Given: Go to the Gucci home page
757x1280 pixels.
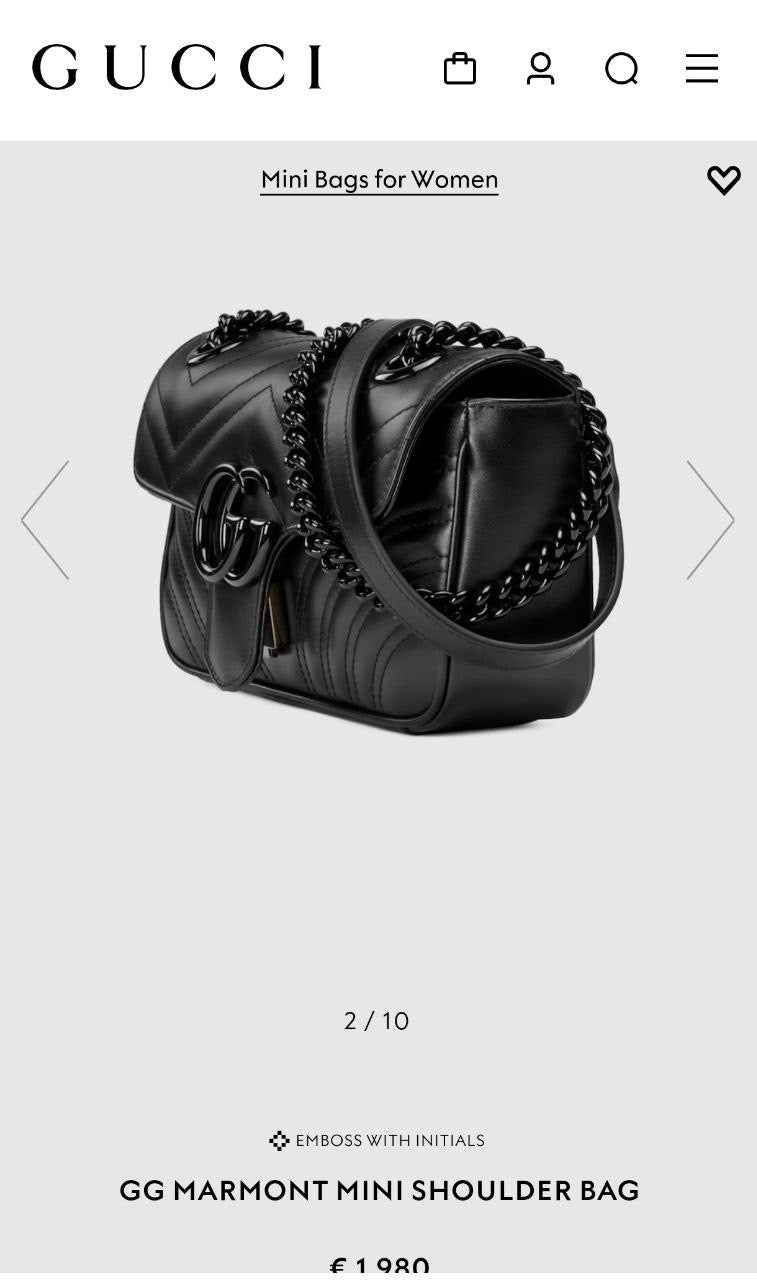Looking at the screenshot, I should pos(177,68).
